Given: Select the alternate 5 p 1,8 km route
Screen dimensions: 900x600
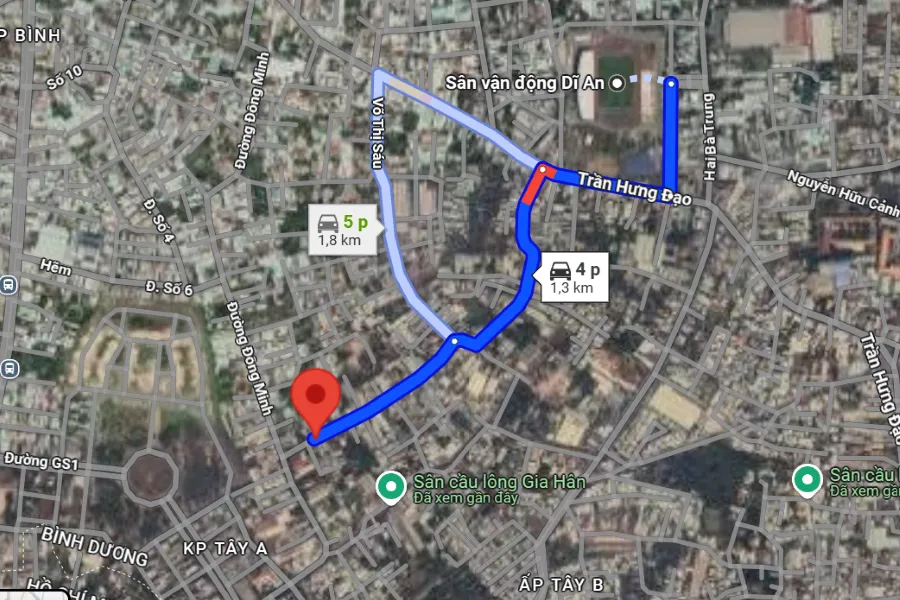Looking at the screenshot, I should tap(343, 230).
